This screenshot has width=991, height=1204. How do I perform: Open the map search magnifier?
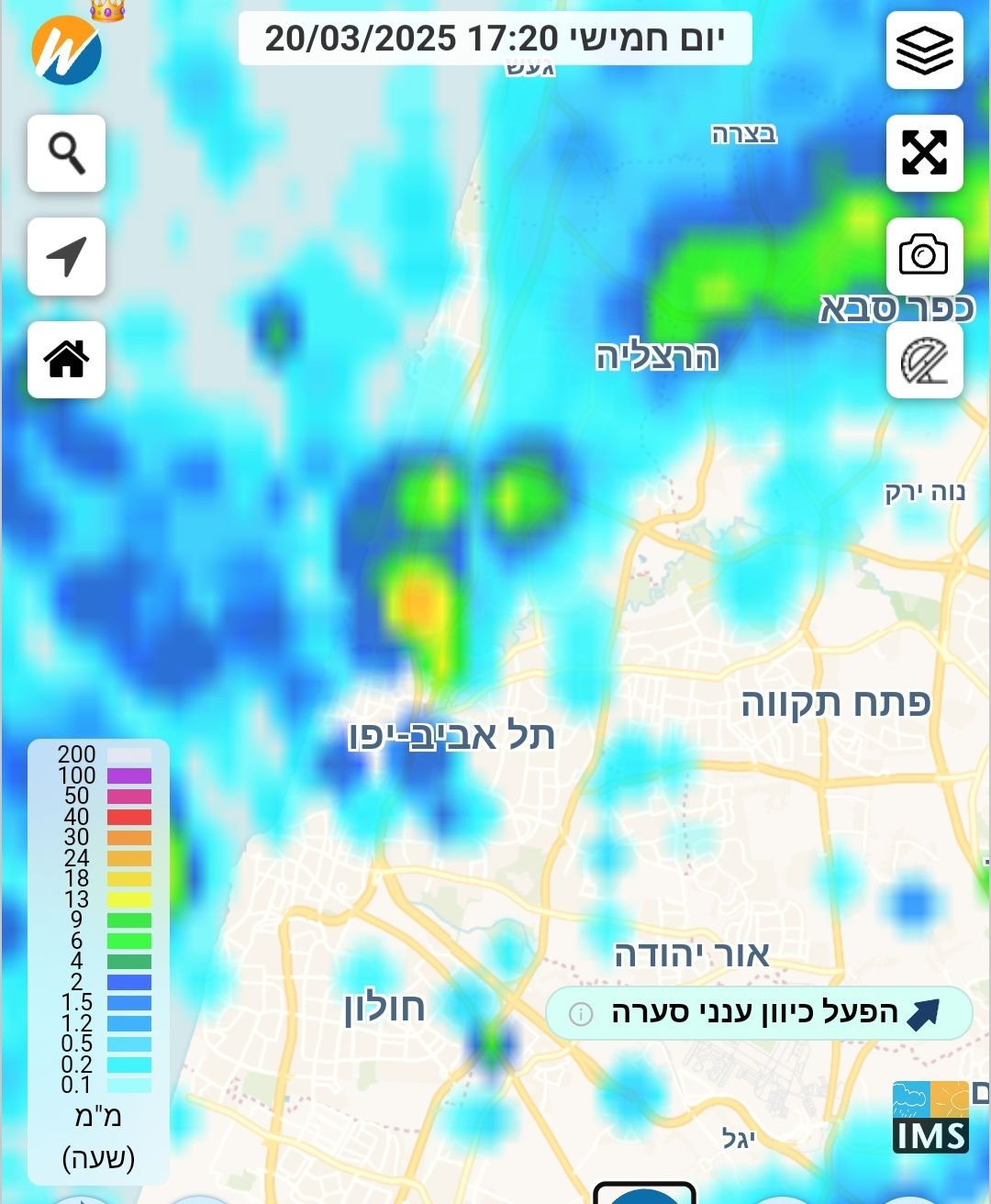[66, 153]
